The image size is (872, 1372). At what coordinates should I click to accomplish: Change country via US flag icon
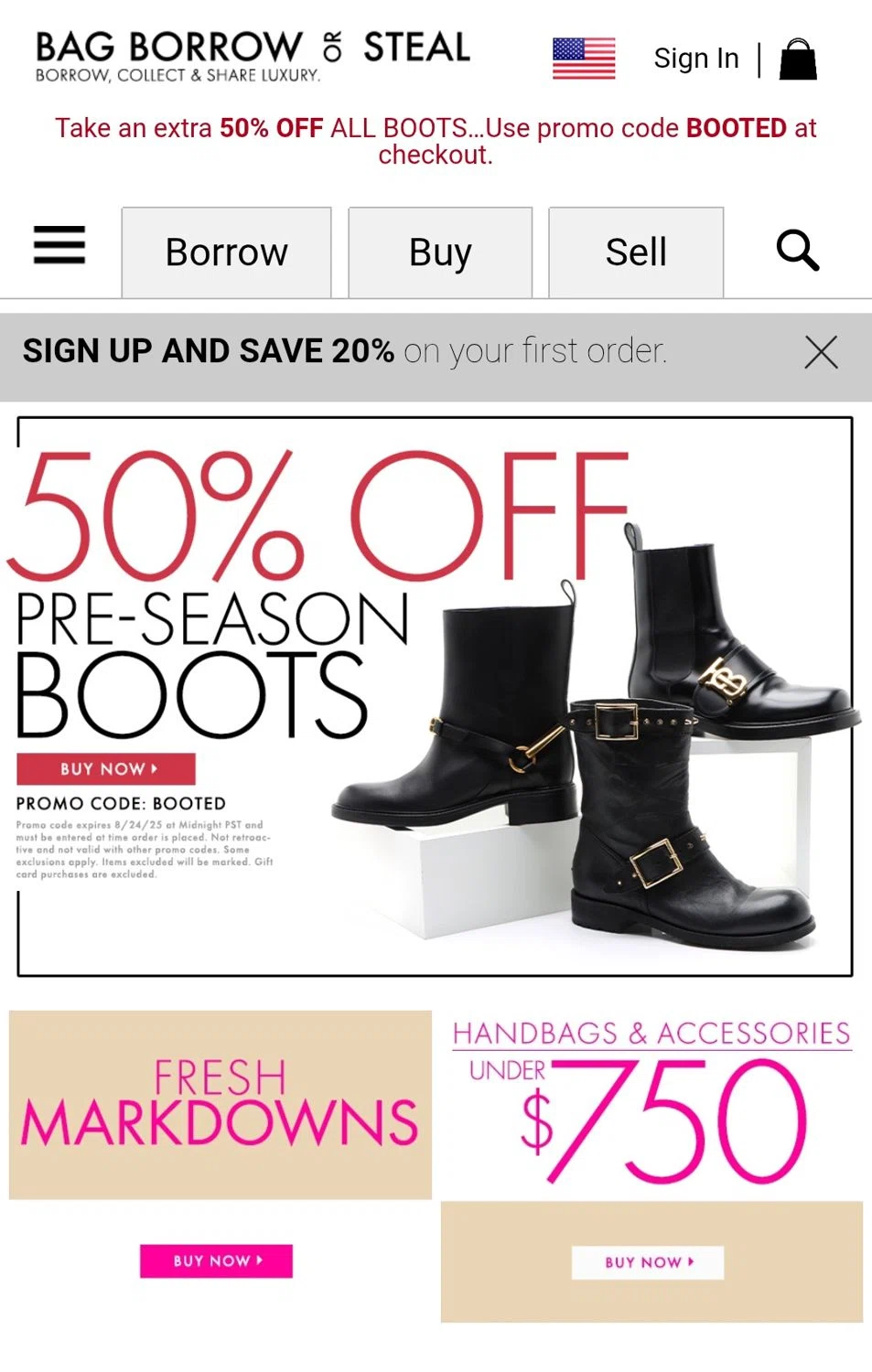(x=584, y=59)
